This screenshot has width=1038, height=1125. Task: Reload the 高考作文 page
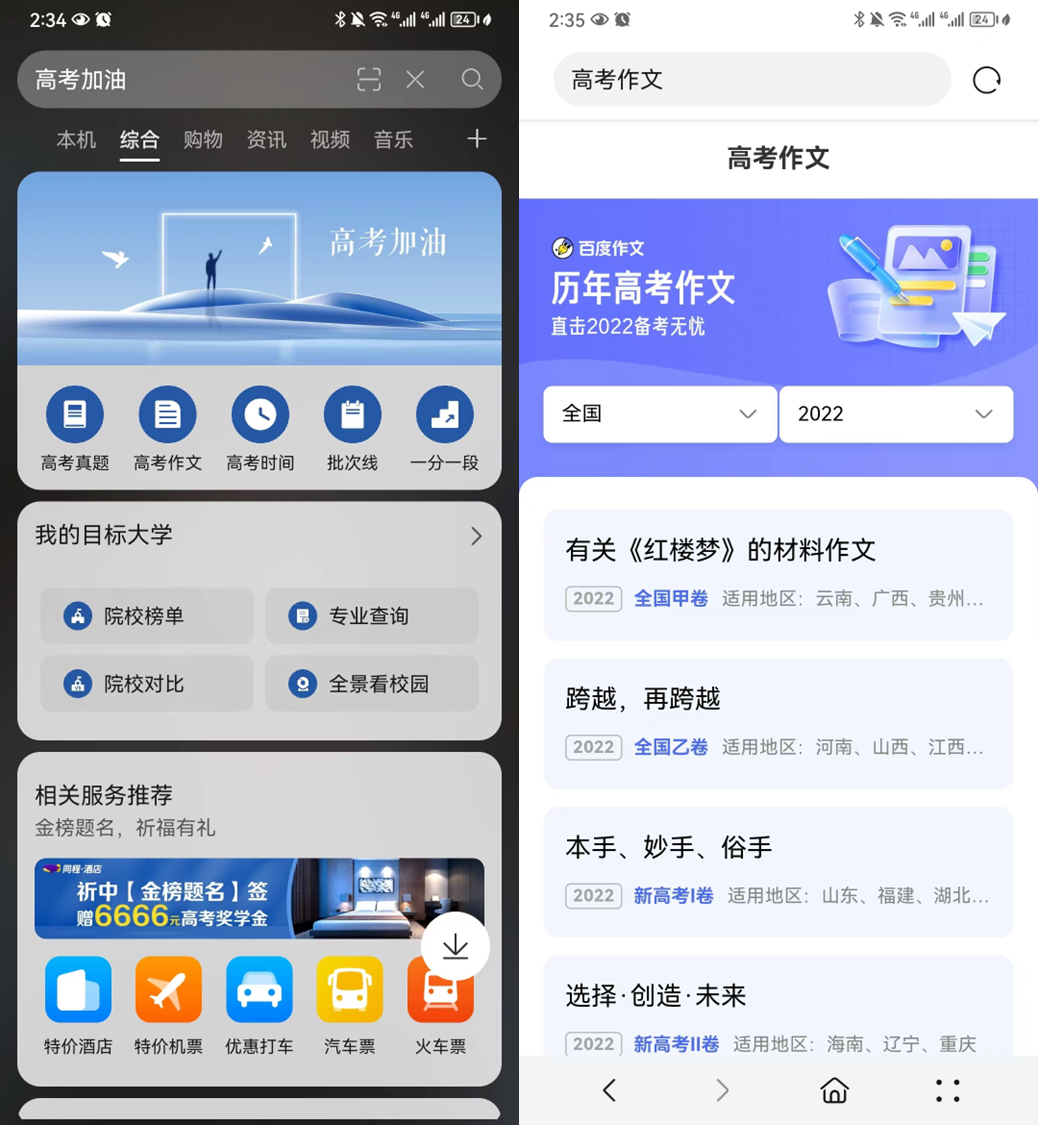pos(986,80)
